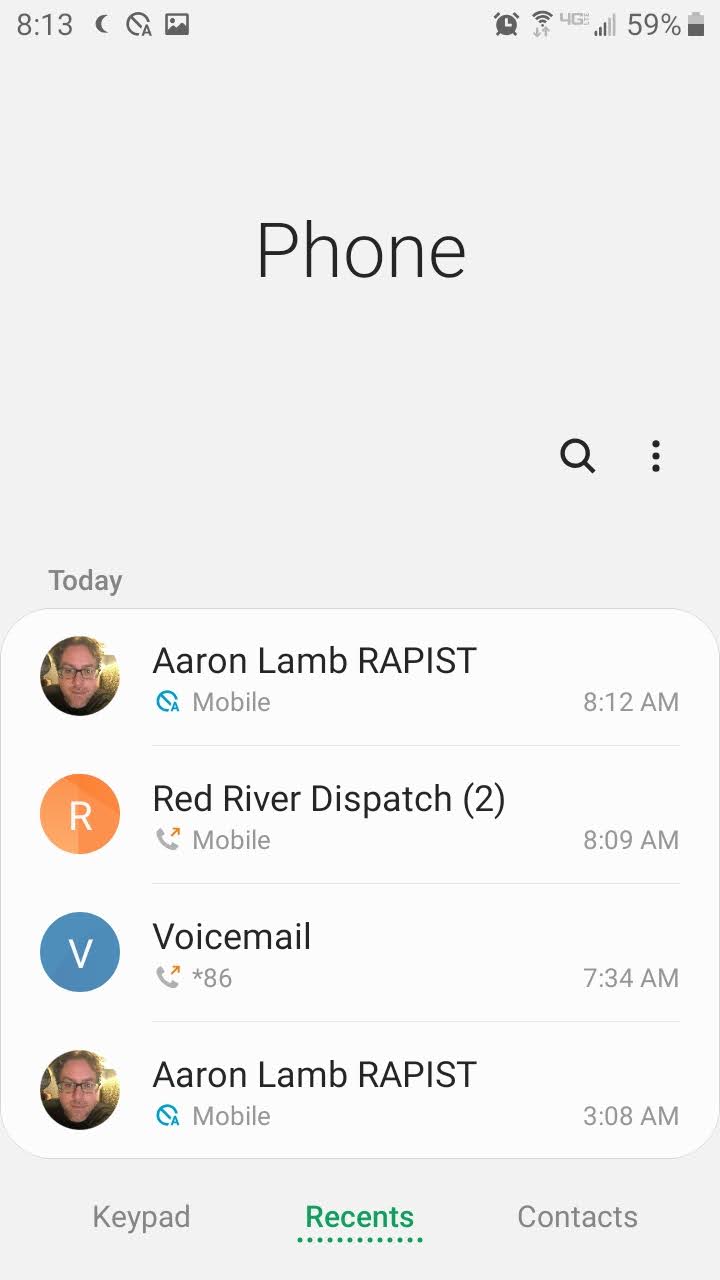Image resolution: width=720 pixels, height=1280 pixels.
Task: Switch to the Keypad tab
Action: click(x=141, y=1217)
